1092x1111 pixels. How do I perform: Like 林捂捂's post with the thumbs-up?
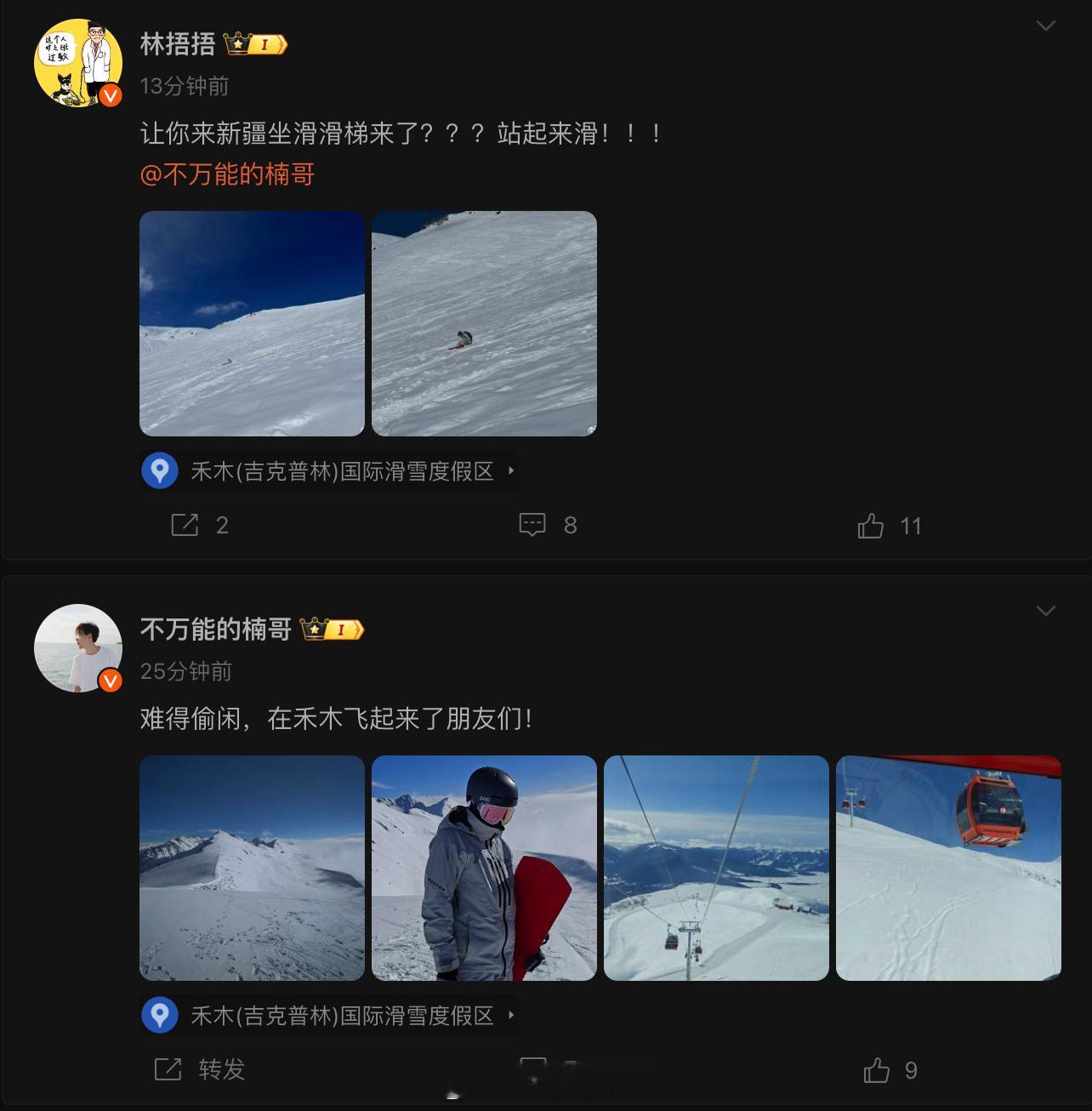871,526
